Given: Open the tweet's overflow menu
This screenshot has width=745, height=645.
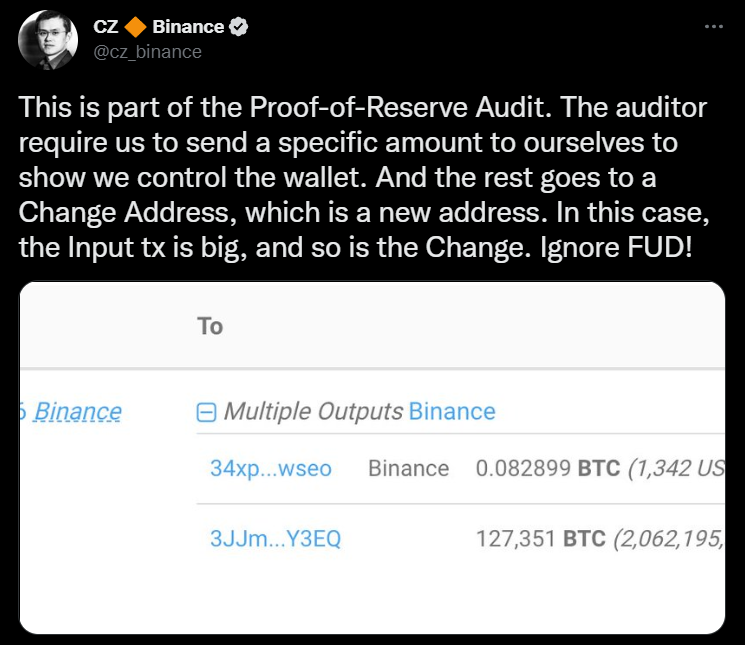Looking at the screenshot, I should 714,27.
